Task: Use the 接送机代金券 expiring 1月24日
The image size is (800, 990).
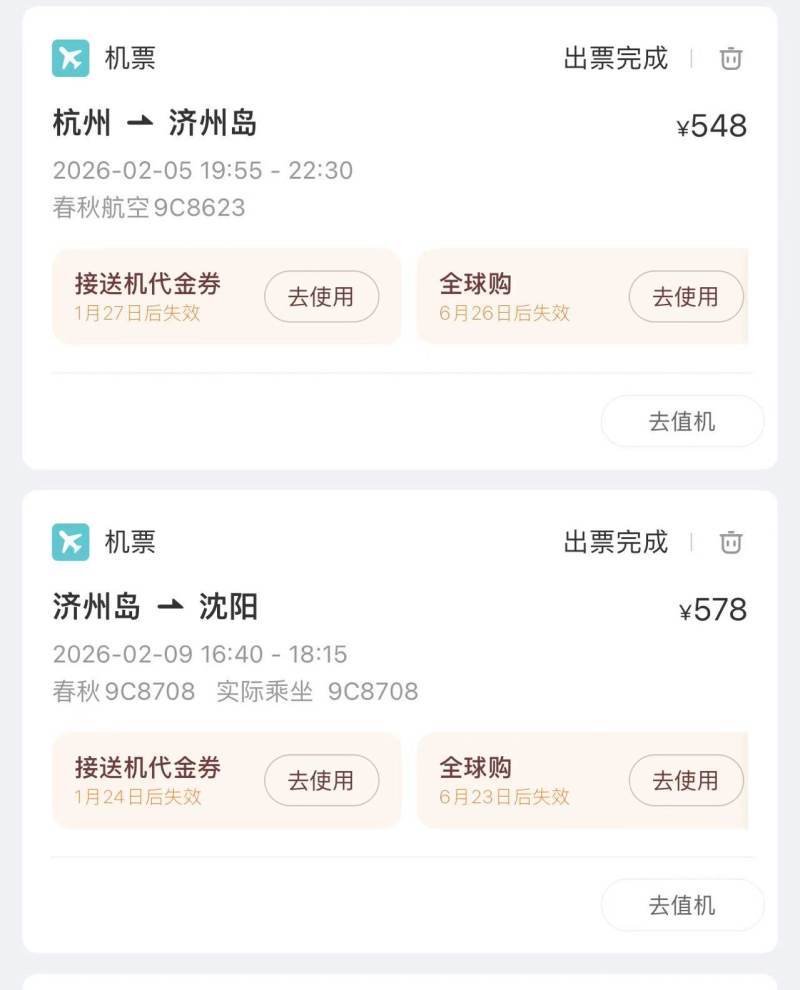Action: click(321, 780)
